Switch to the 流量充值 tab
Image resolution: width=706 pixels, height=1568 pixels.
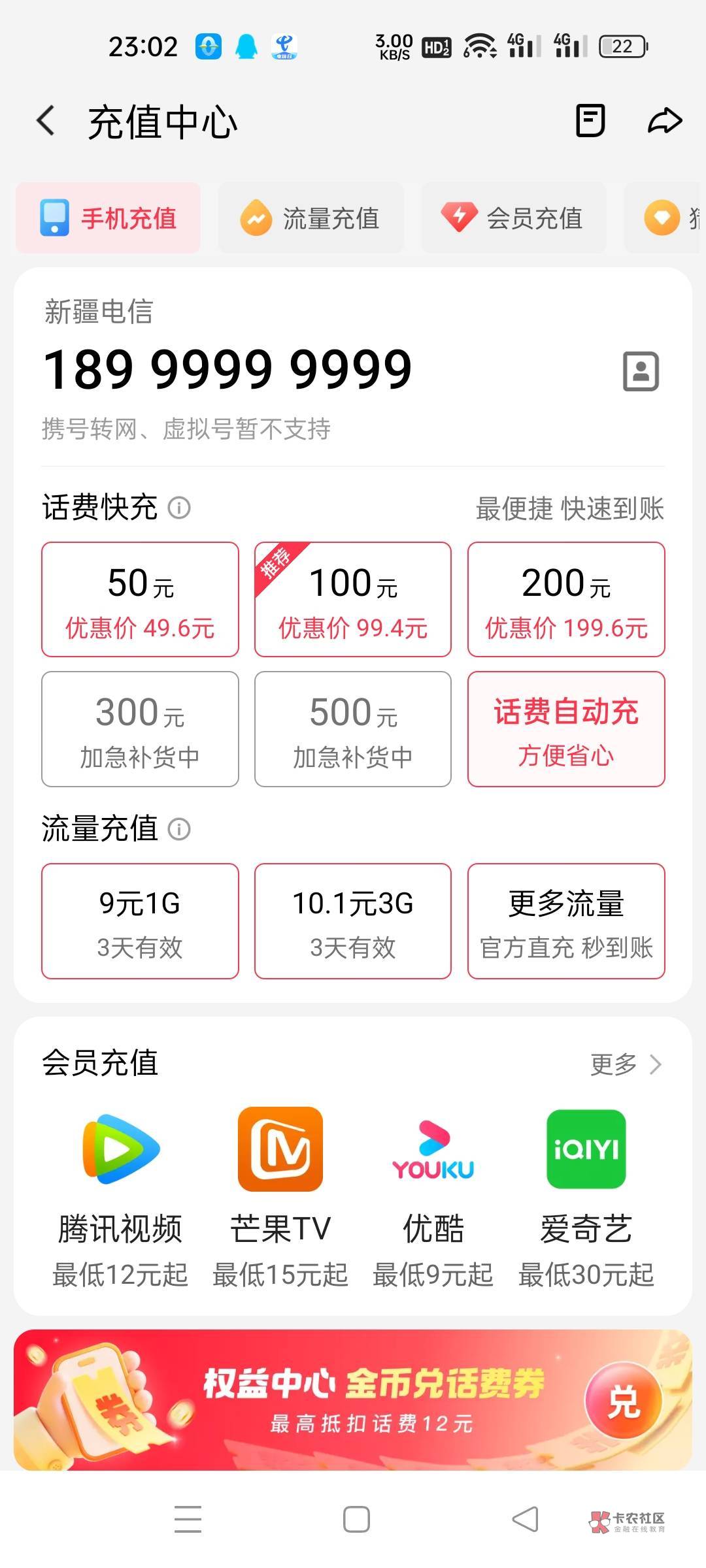[x=311, y=218]
